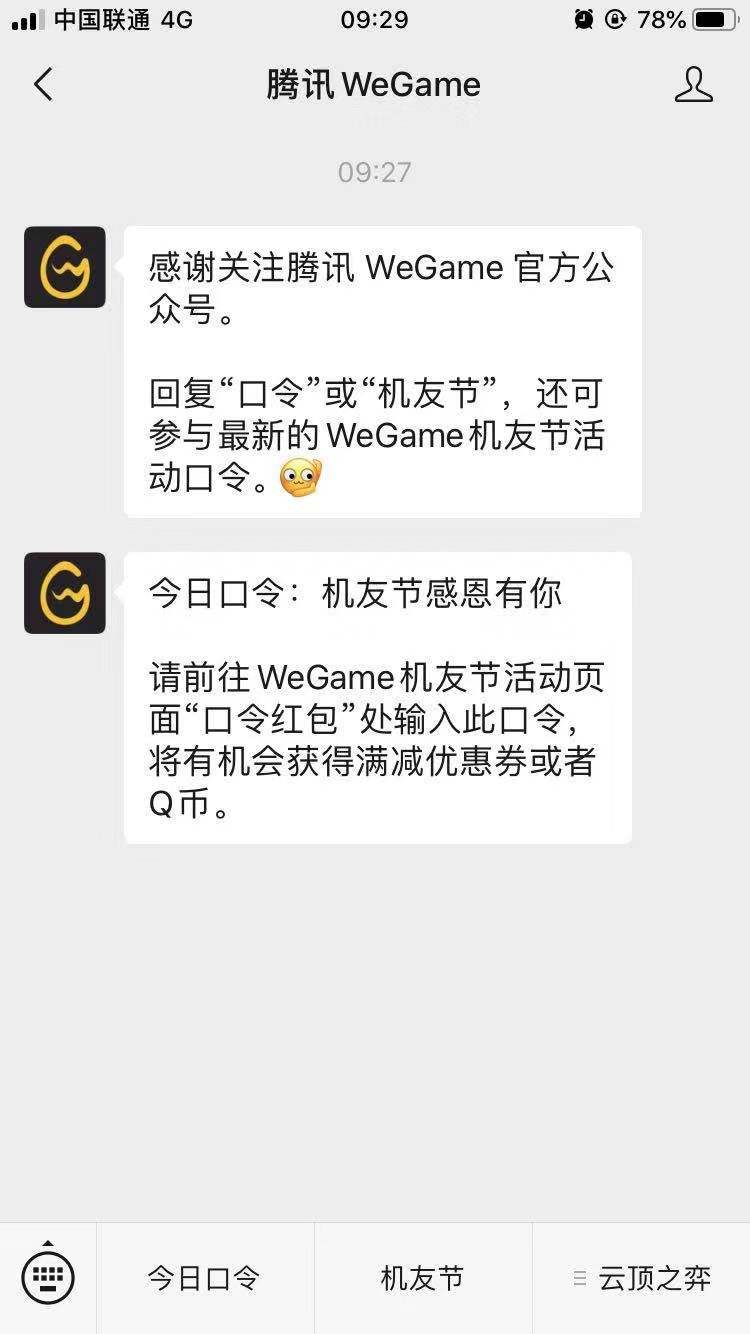Open the 机友节 menu item
750x1334 pixels.
click(421, 1276)
